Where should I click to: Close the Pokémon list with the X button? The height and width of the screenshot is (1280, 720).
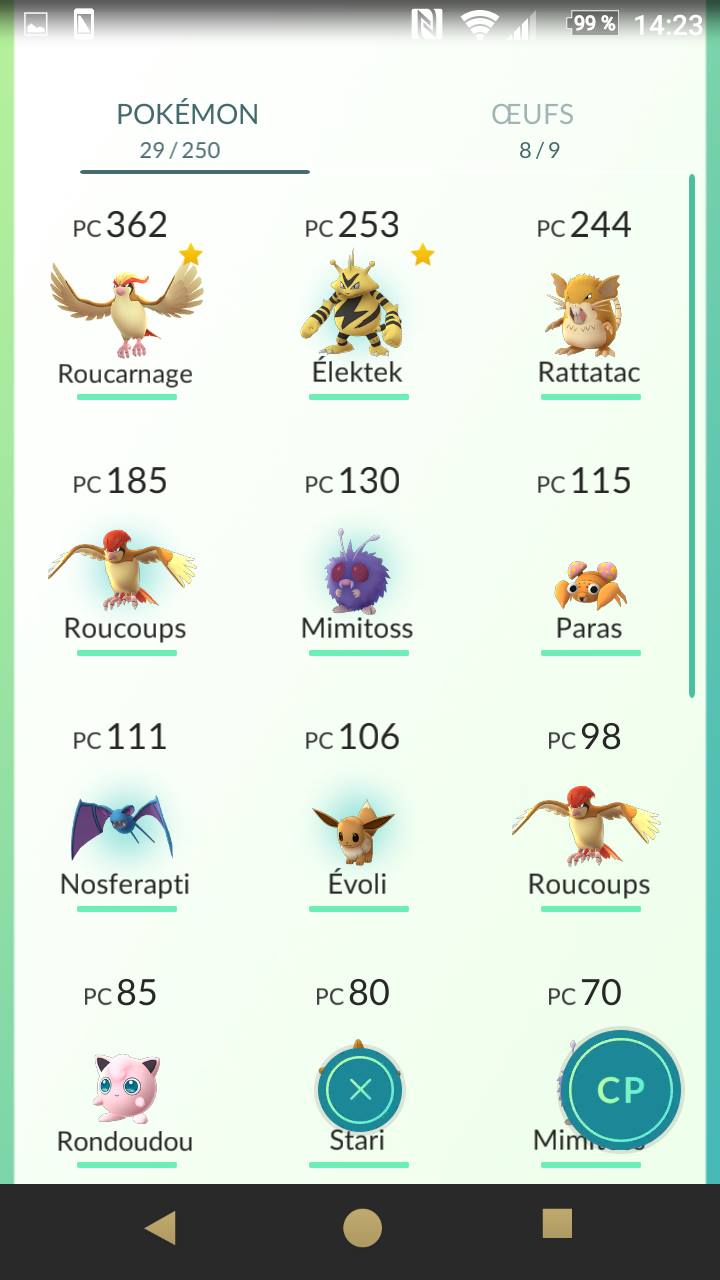360,1090
